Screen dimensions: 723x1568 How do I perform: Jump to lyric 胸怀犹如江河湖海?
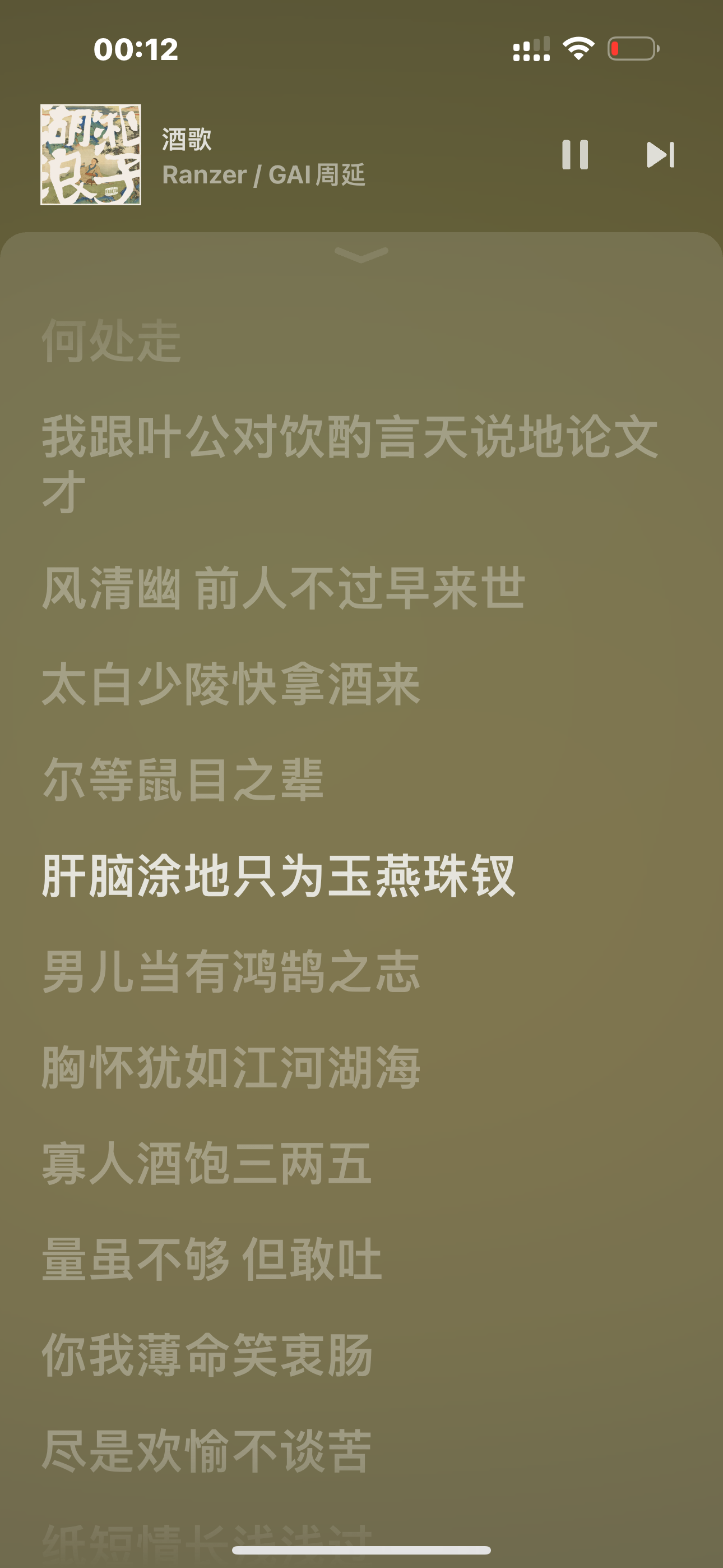[x=231, y=1068]
